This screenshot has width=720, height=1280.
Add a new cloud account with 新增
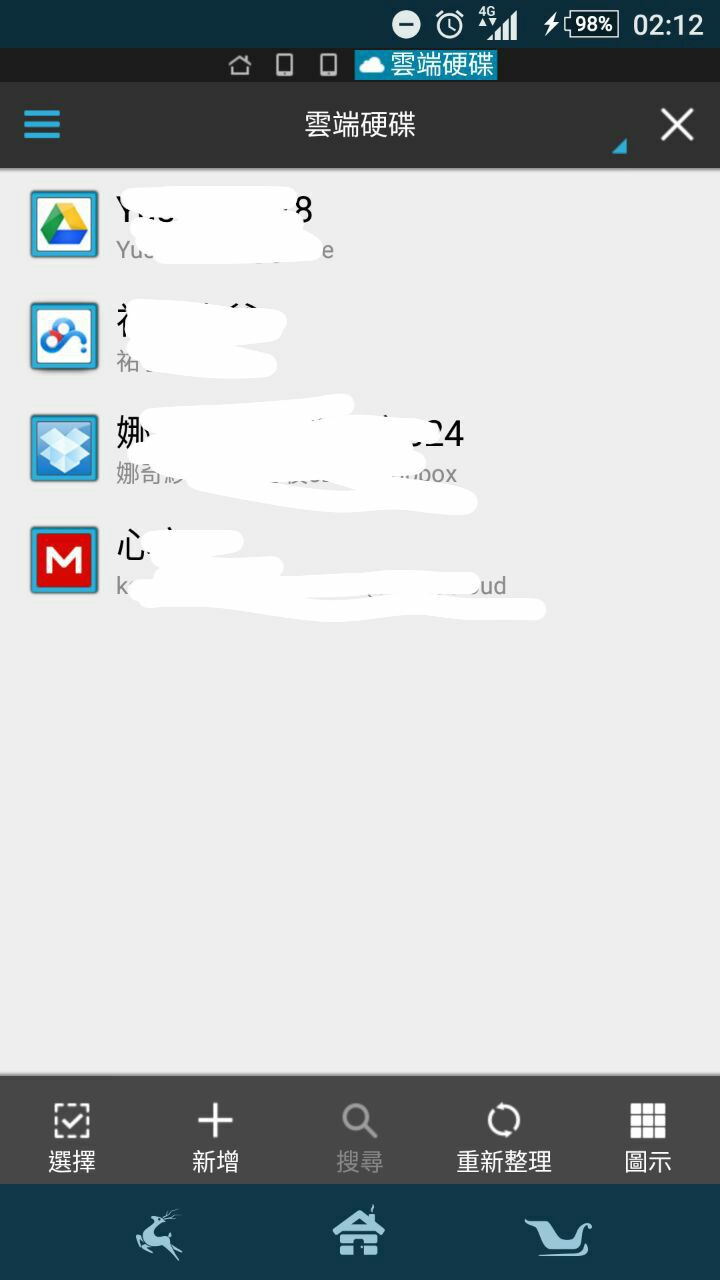click(x=215, y=1137)
